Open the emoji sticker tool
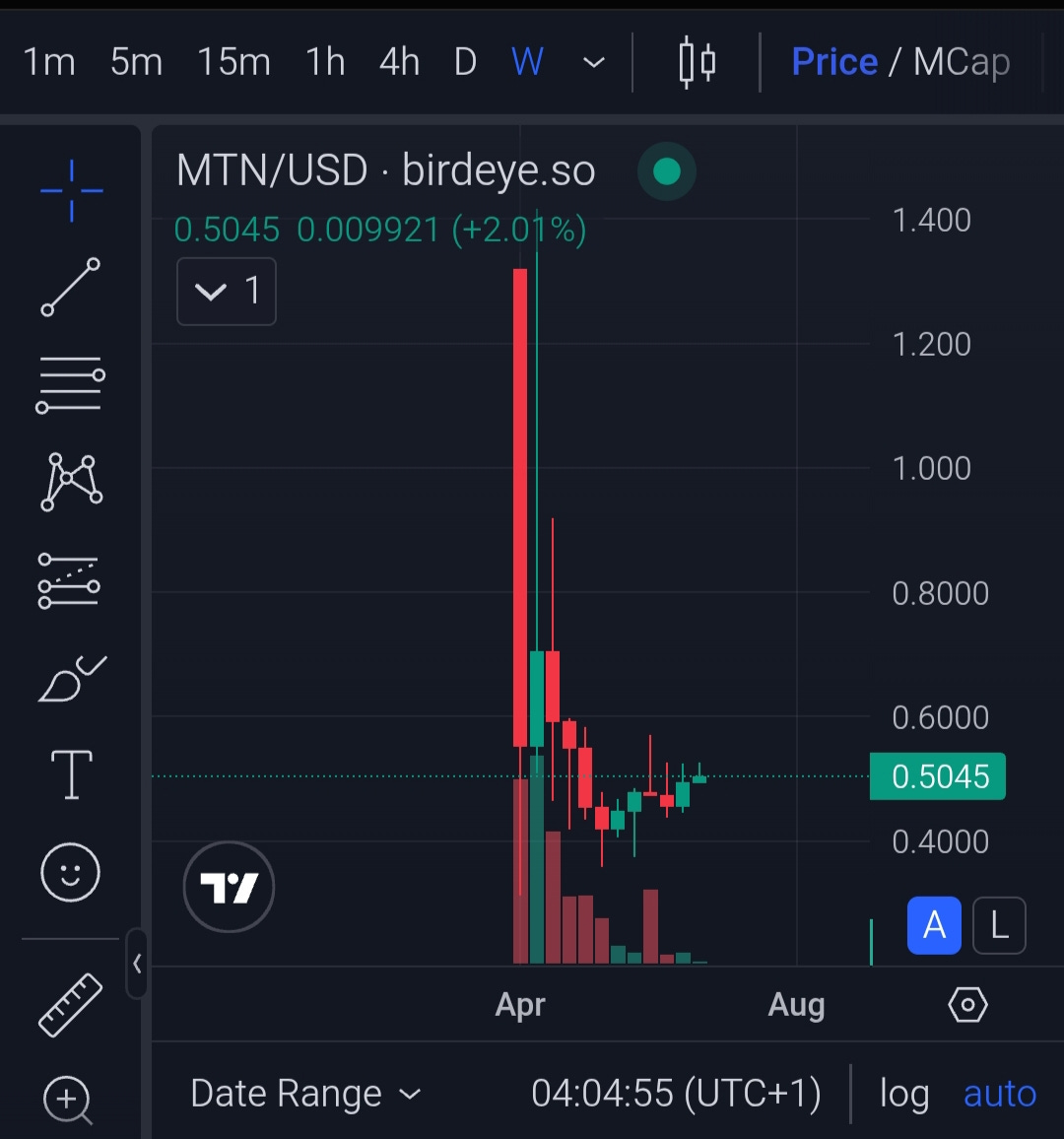This screenshot has width=1064, height=1139. click(x=71, y=872)
